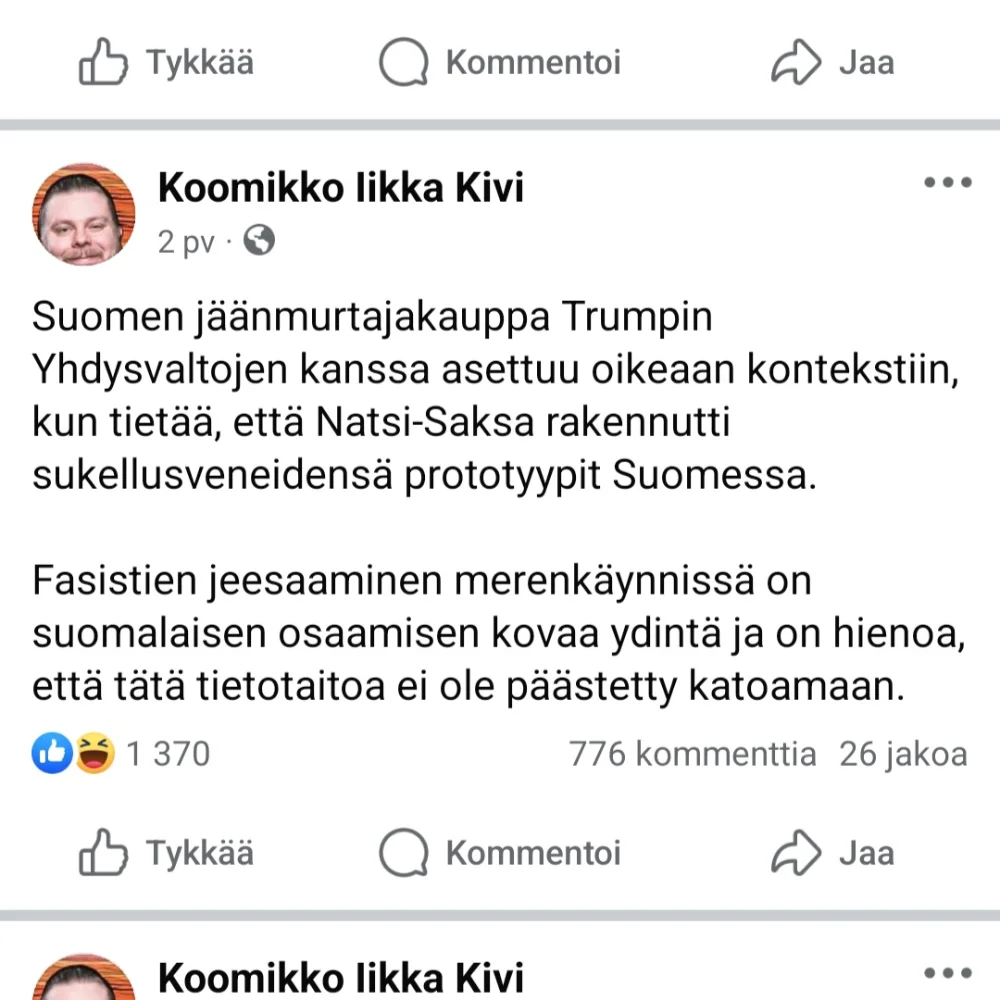Open the 776 kommenttia comments
1000x1000 pixels.
pyautogui.click(x=692, y=753)
